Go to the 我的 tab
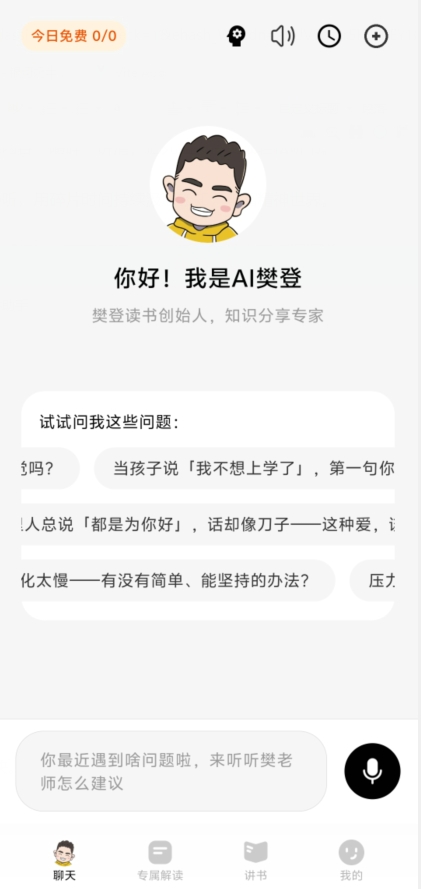This screenshot has width=421, height=889. coord(351,860)
